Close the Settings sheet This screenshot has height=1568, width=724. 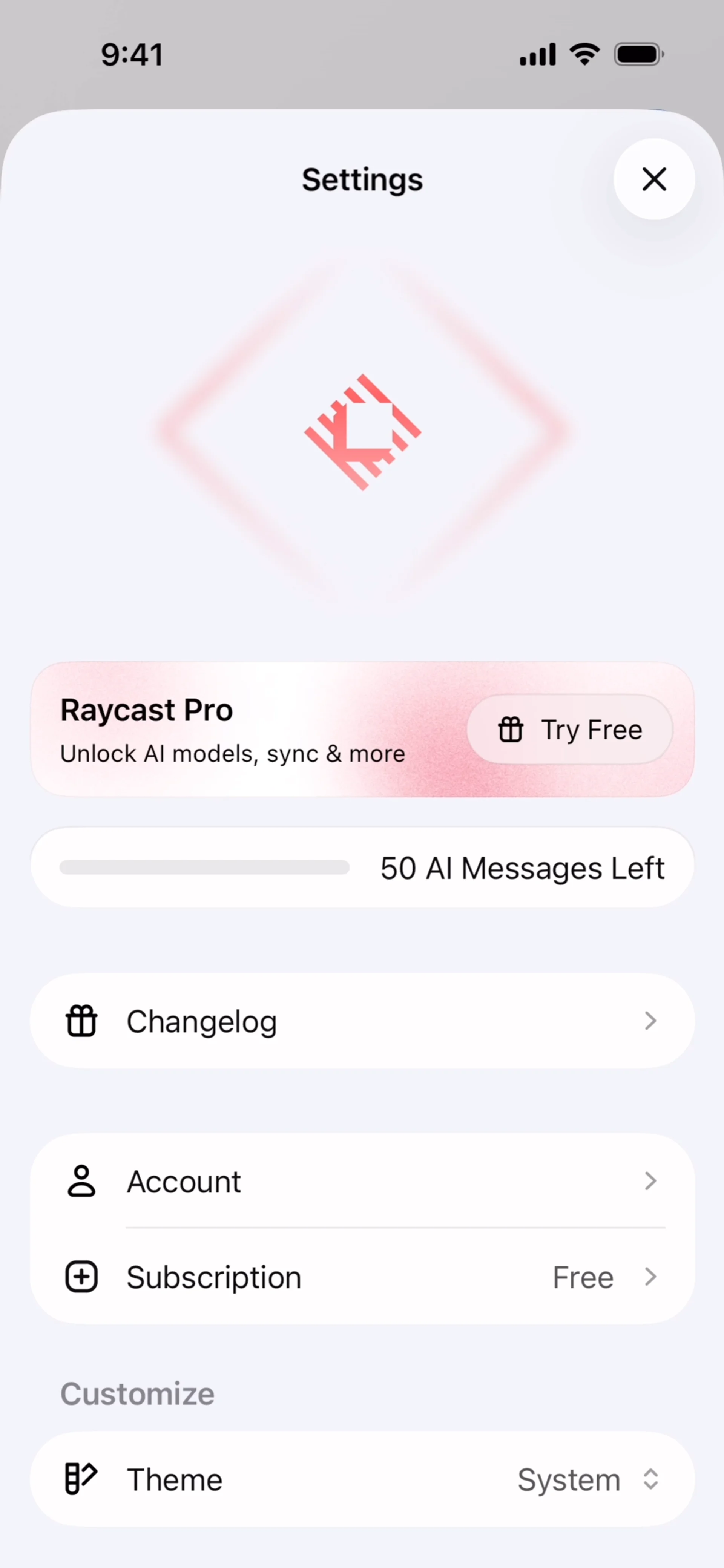pyautogui.click(x=653, y=179)
